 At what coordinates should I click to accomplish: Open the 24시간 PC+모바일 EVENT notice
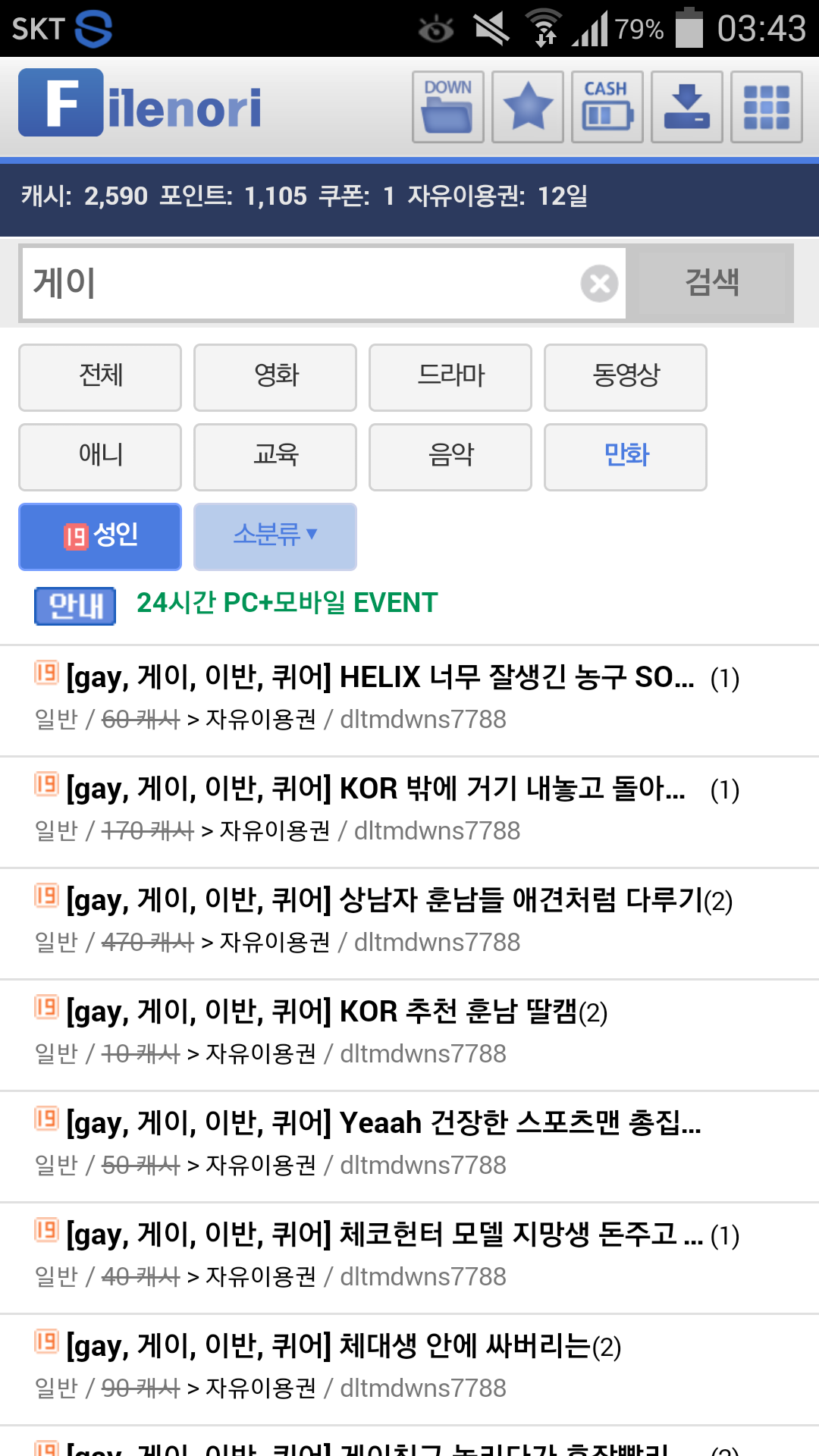click(x=287, y=604)
